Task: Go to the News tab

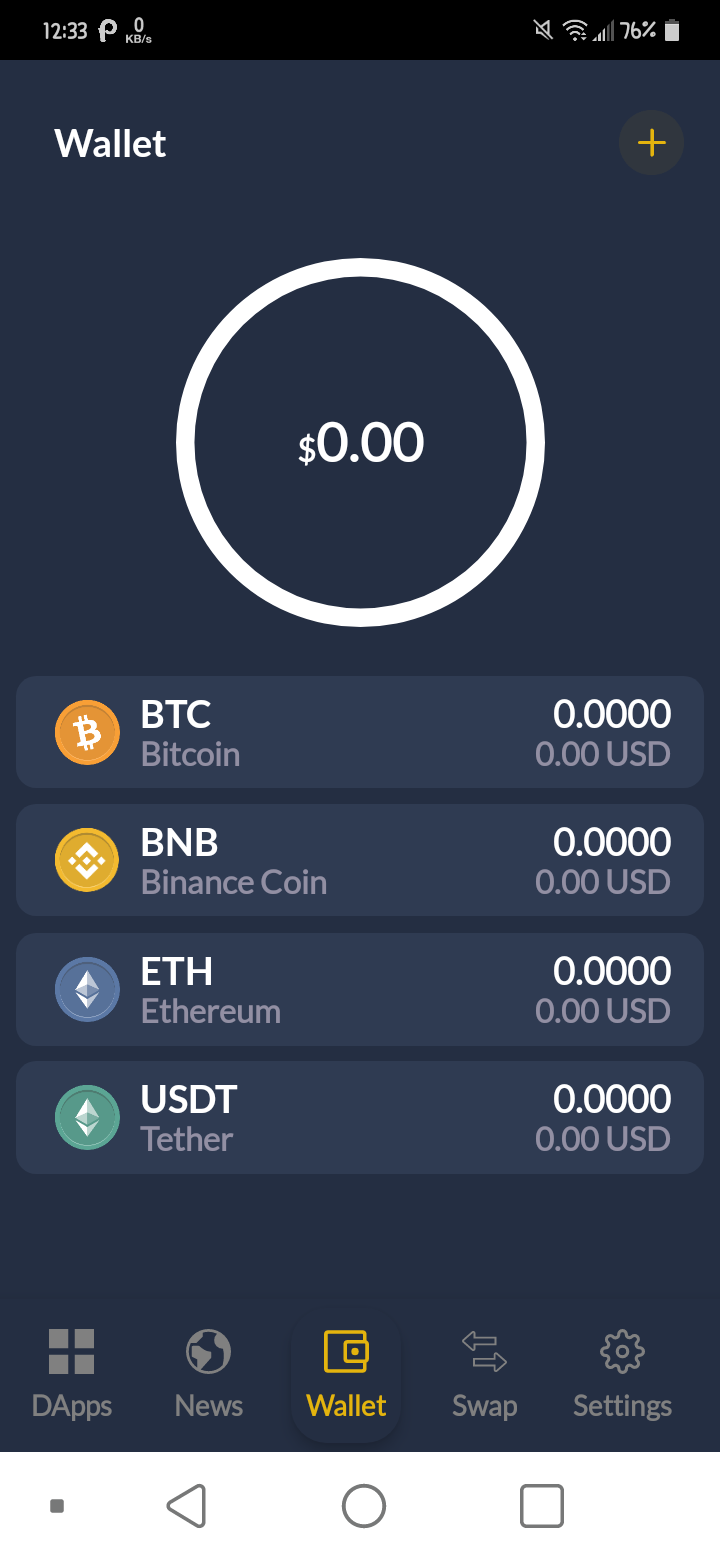Action: 209,1373
